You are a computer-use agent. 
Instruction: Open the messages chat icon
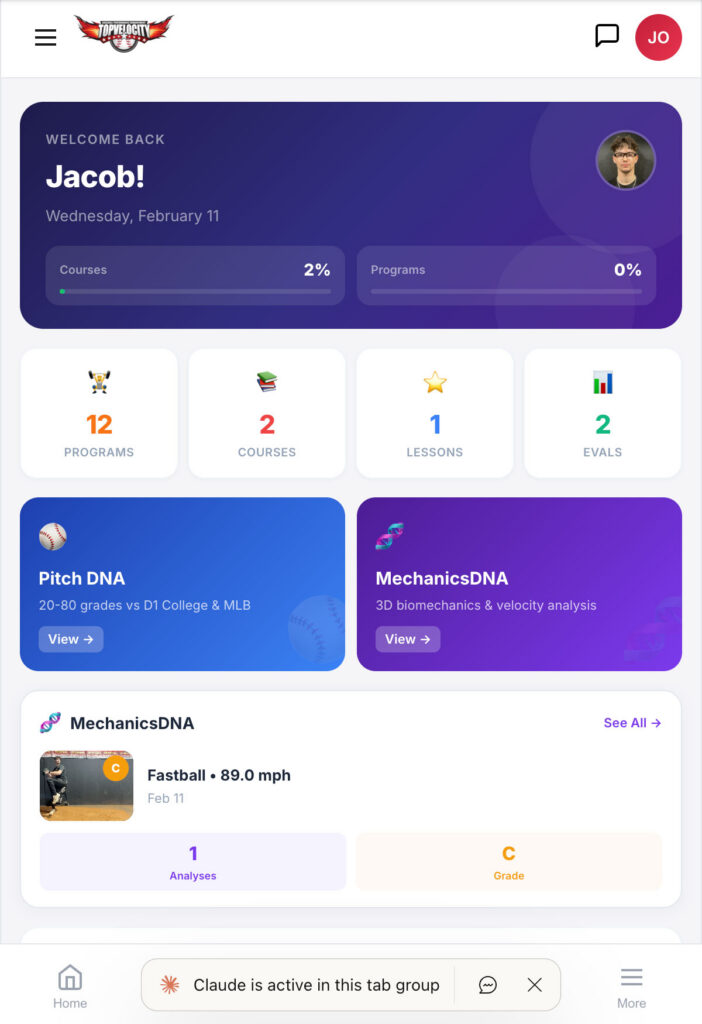607,36
